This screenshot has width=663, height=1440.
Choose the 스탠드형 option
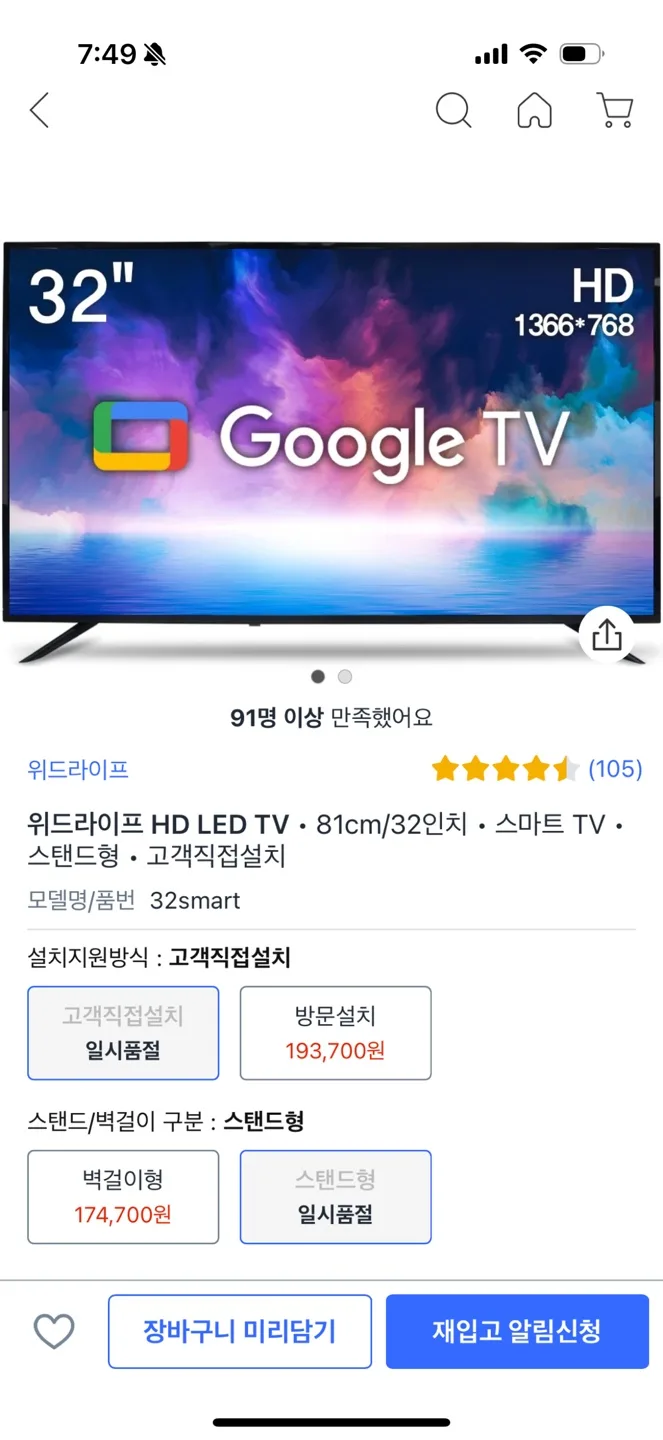(335, 1197)
